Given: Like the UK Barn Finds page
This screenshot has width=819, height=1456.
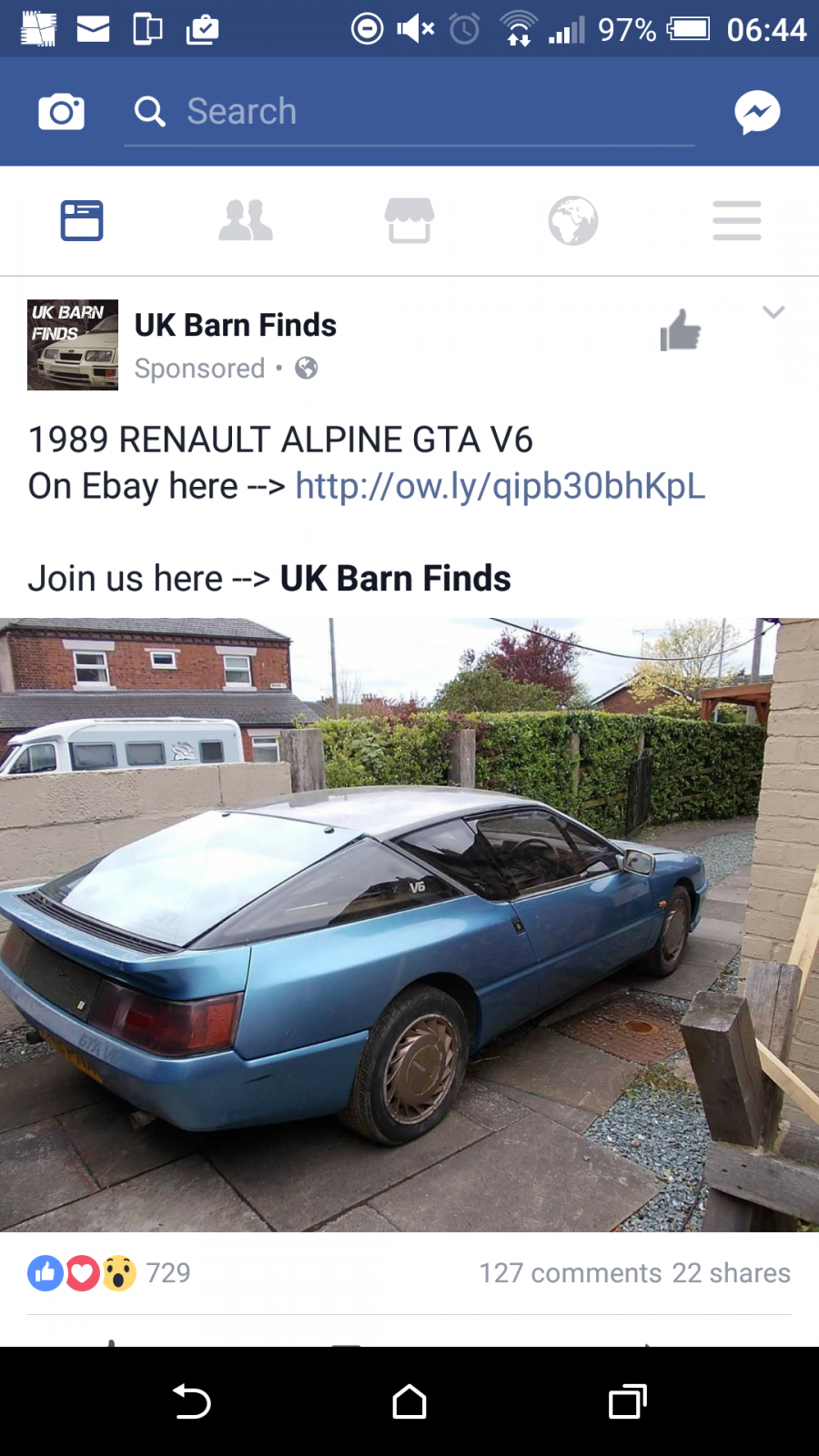Looking at the screenshot, I should pos(681,329).
